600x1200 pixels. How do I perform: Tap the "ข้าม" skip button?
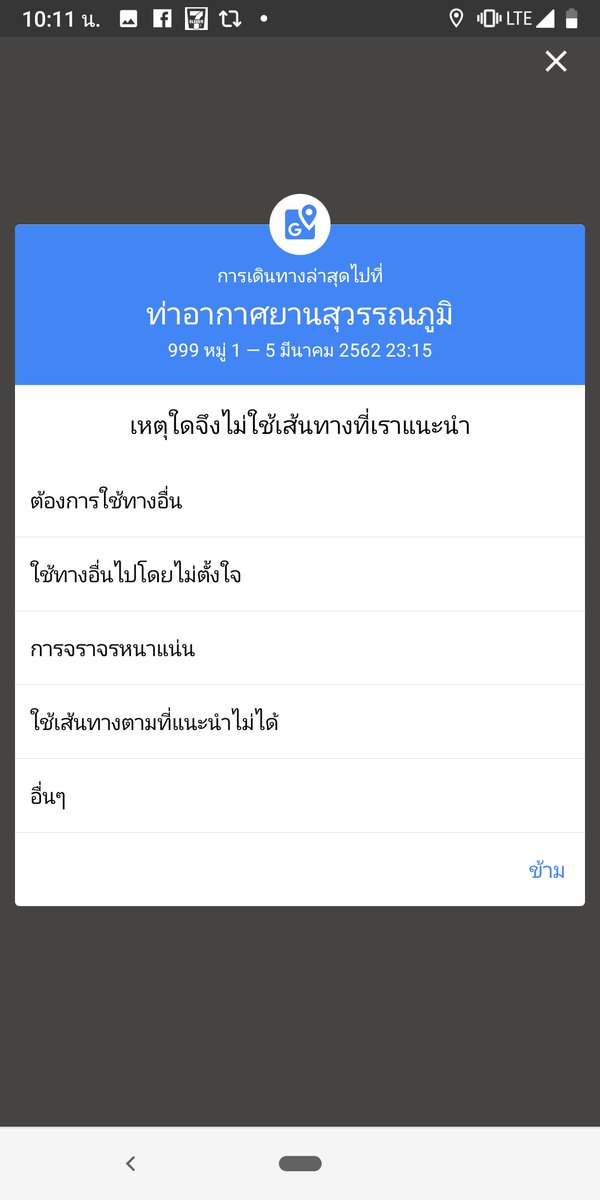546,870
